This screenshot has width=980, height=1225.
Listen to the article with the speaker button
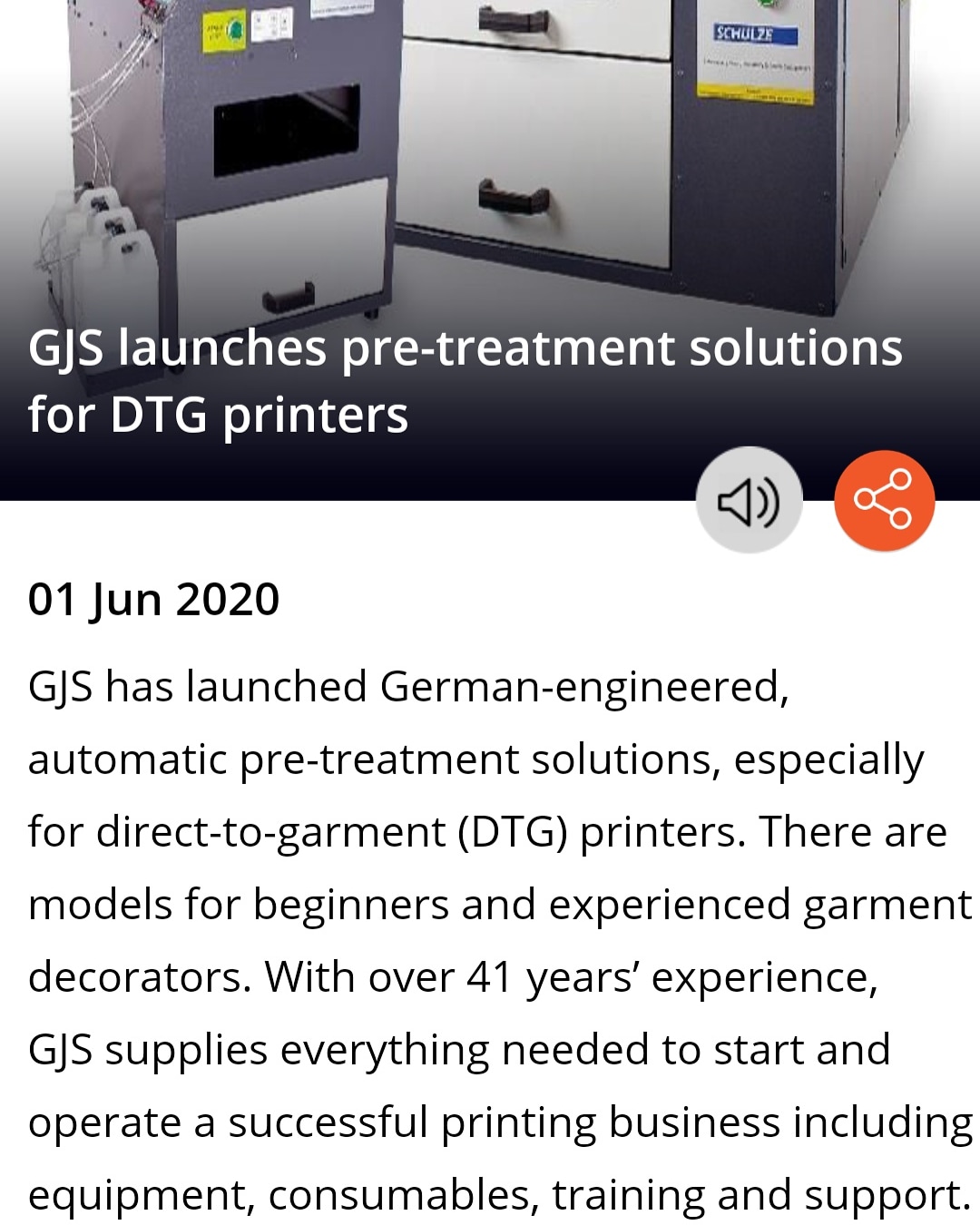tap(749, 501)
